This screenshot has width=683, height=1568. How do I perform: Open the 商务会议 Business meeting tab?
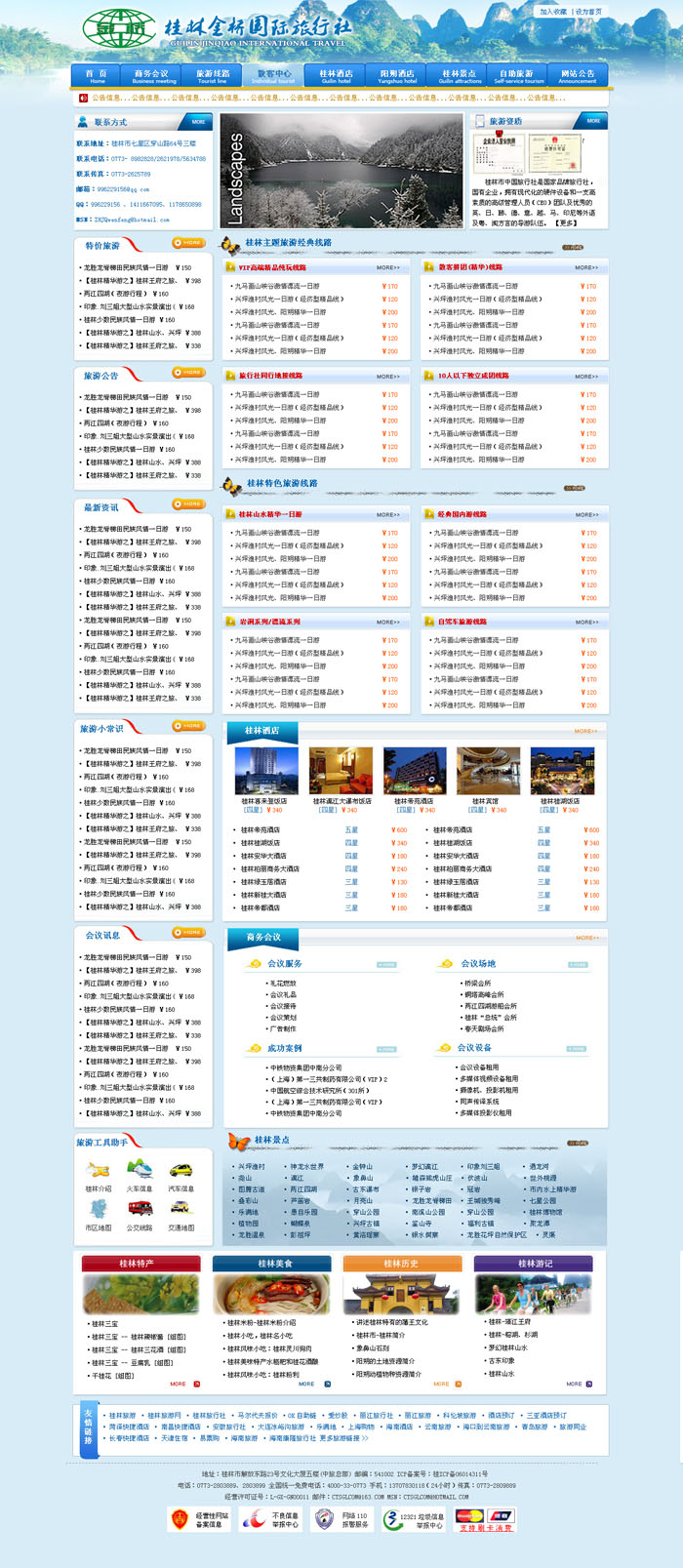pos(151,76)
